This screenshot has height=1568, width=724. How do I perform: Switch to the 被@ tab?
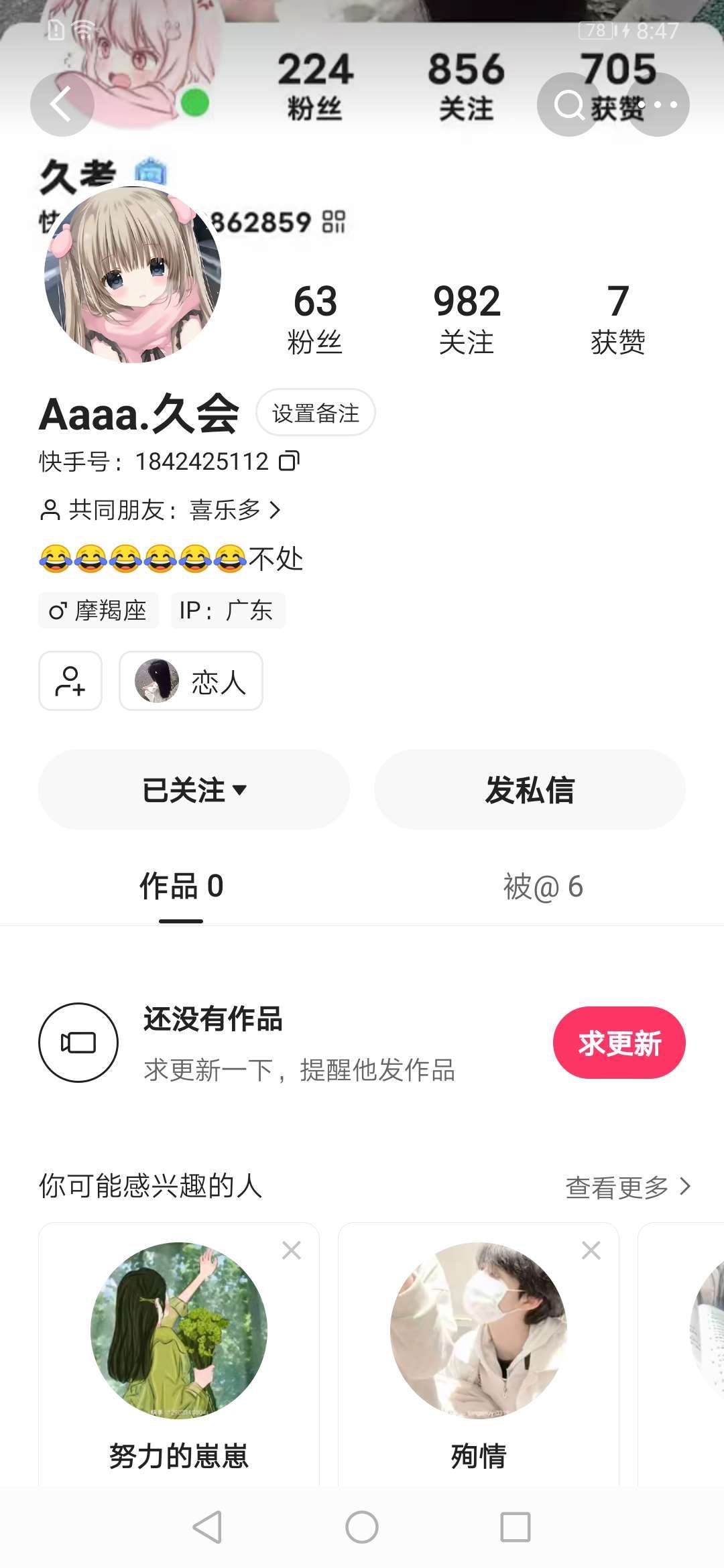(x=543, y=887)
